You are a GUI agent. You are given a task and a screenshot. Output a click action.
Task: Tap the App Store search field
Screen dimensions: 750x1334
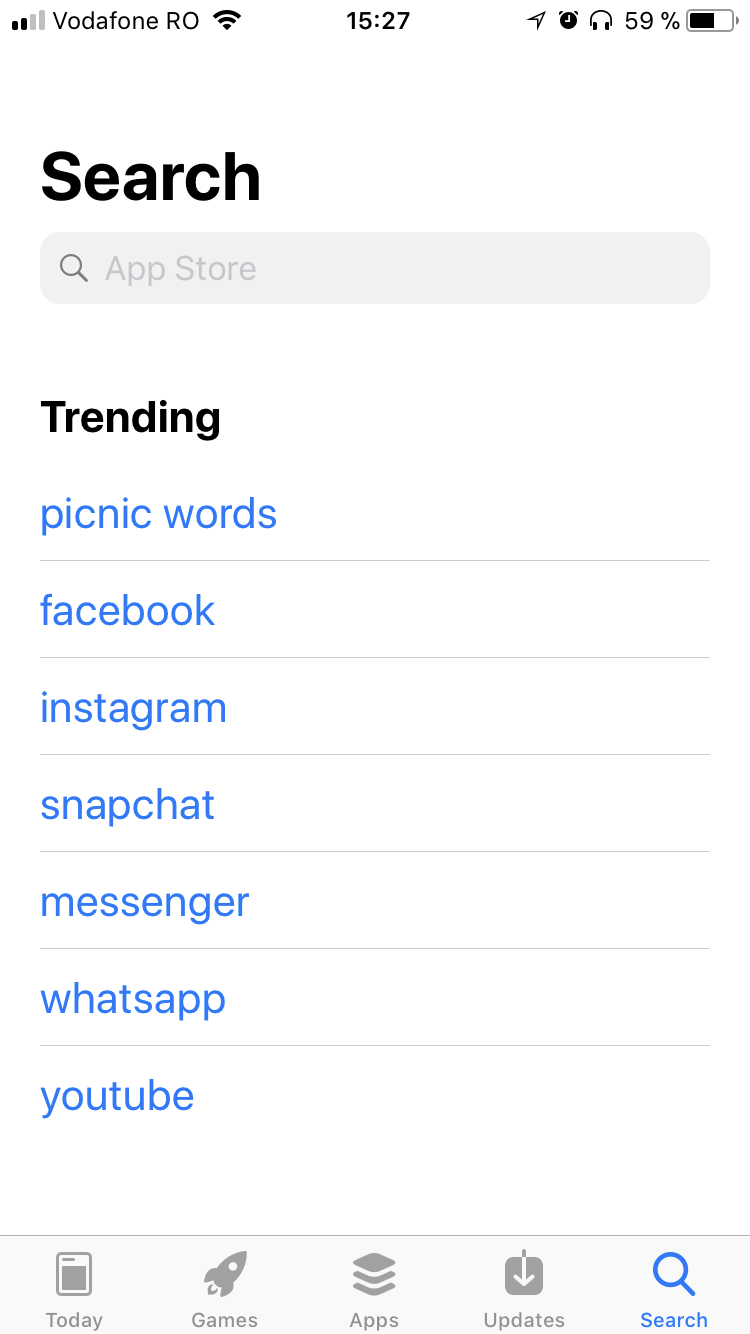pos(375,268)
